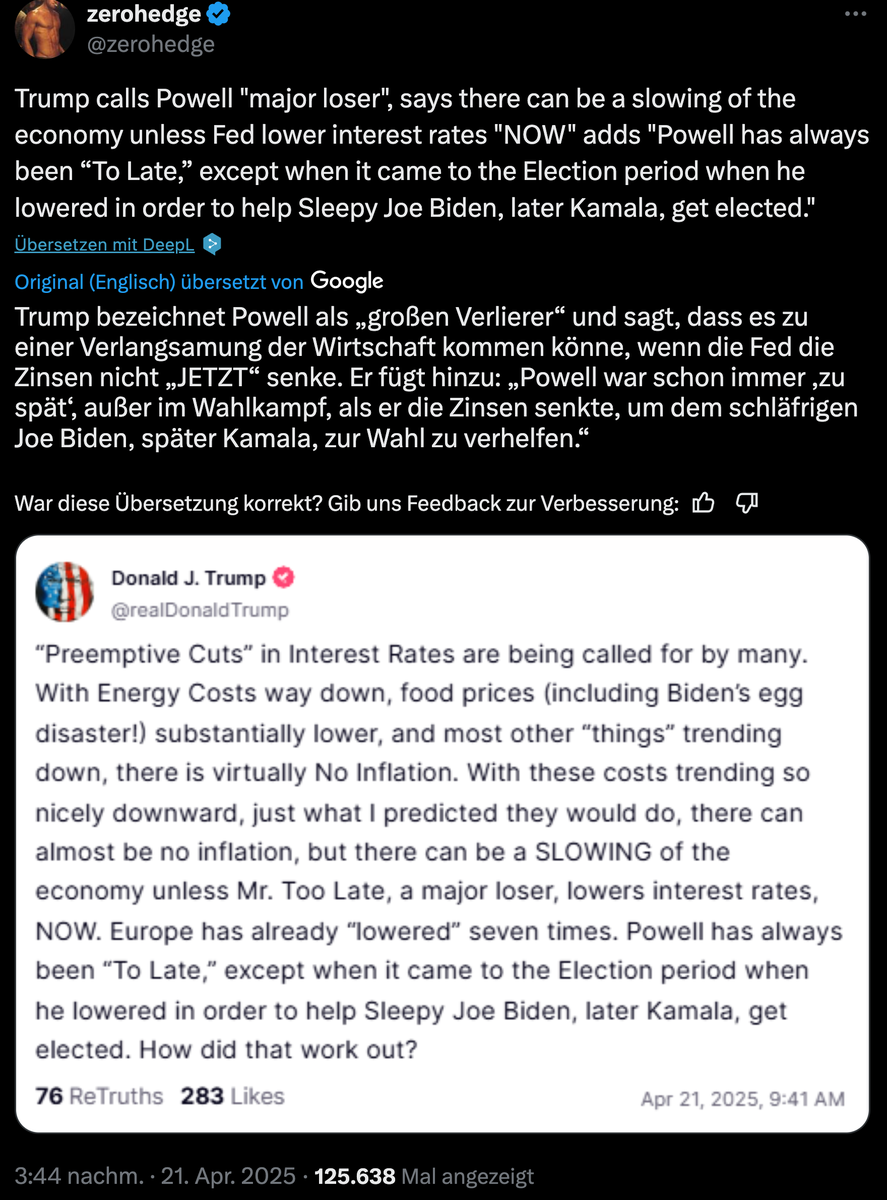Screen dimensions: 887x1200
Task: Open the tweet's overflow menu
Action: (x=856, y=14)
